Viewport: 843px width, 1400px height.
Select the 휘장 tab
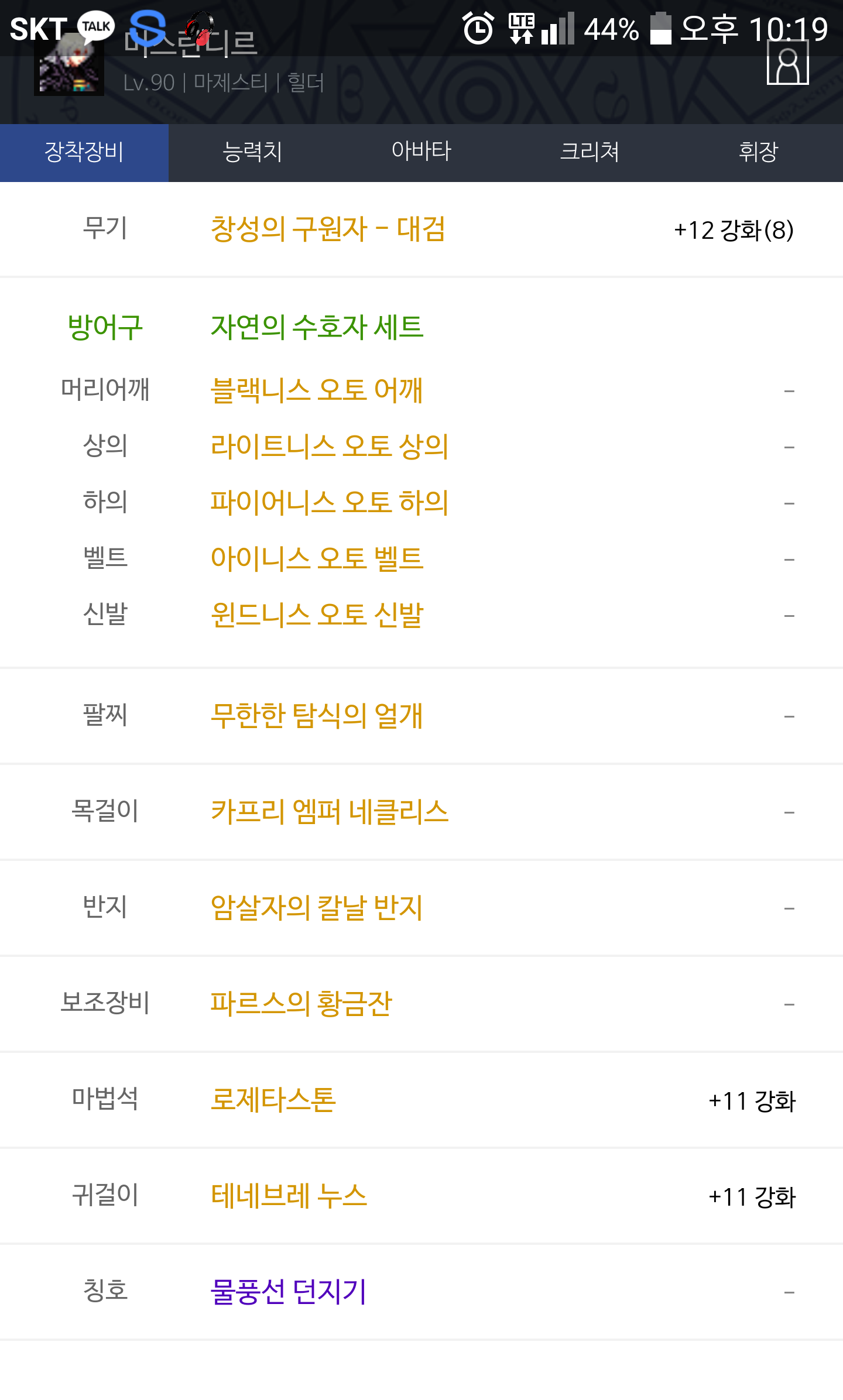(x=759, y=152)
